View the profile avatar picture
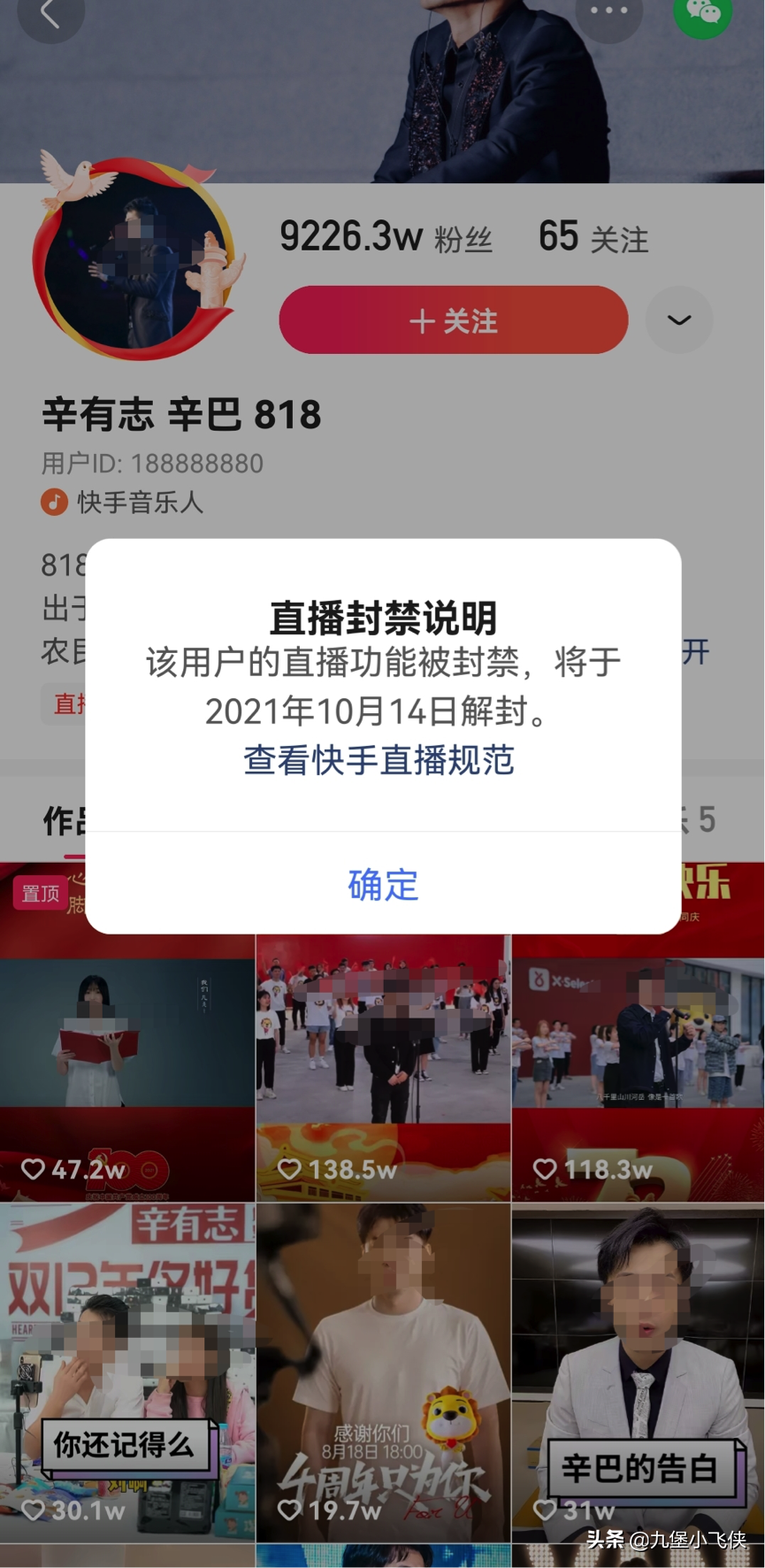Viewport: 765px width, 1568px height. 134,262
